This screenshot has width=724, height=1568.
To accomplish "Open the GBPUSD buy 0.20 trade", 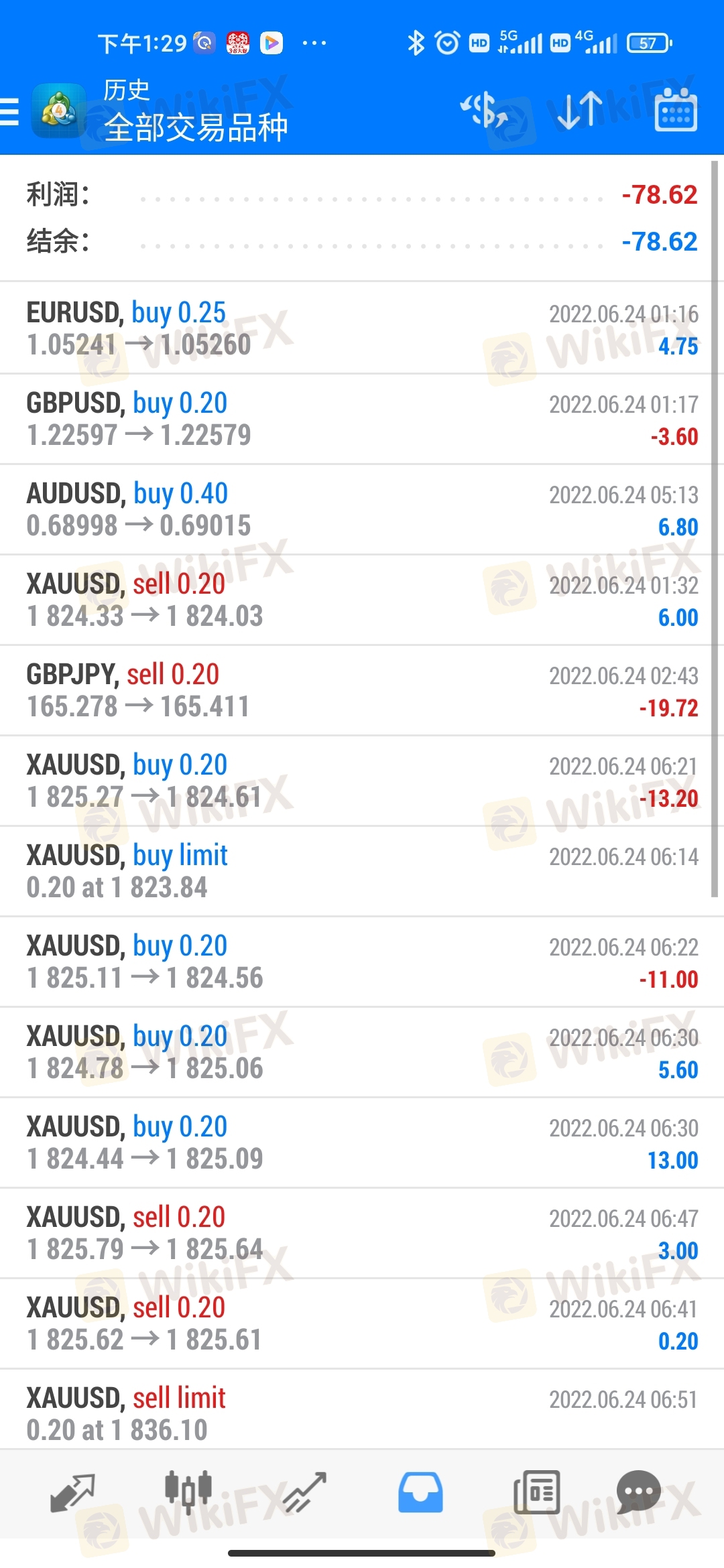I will [x=362, y=419].
